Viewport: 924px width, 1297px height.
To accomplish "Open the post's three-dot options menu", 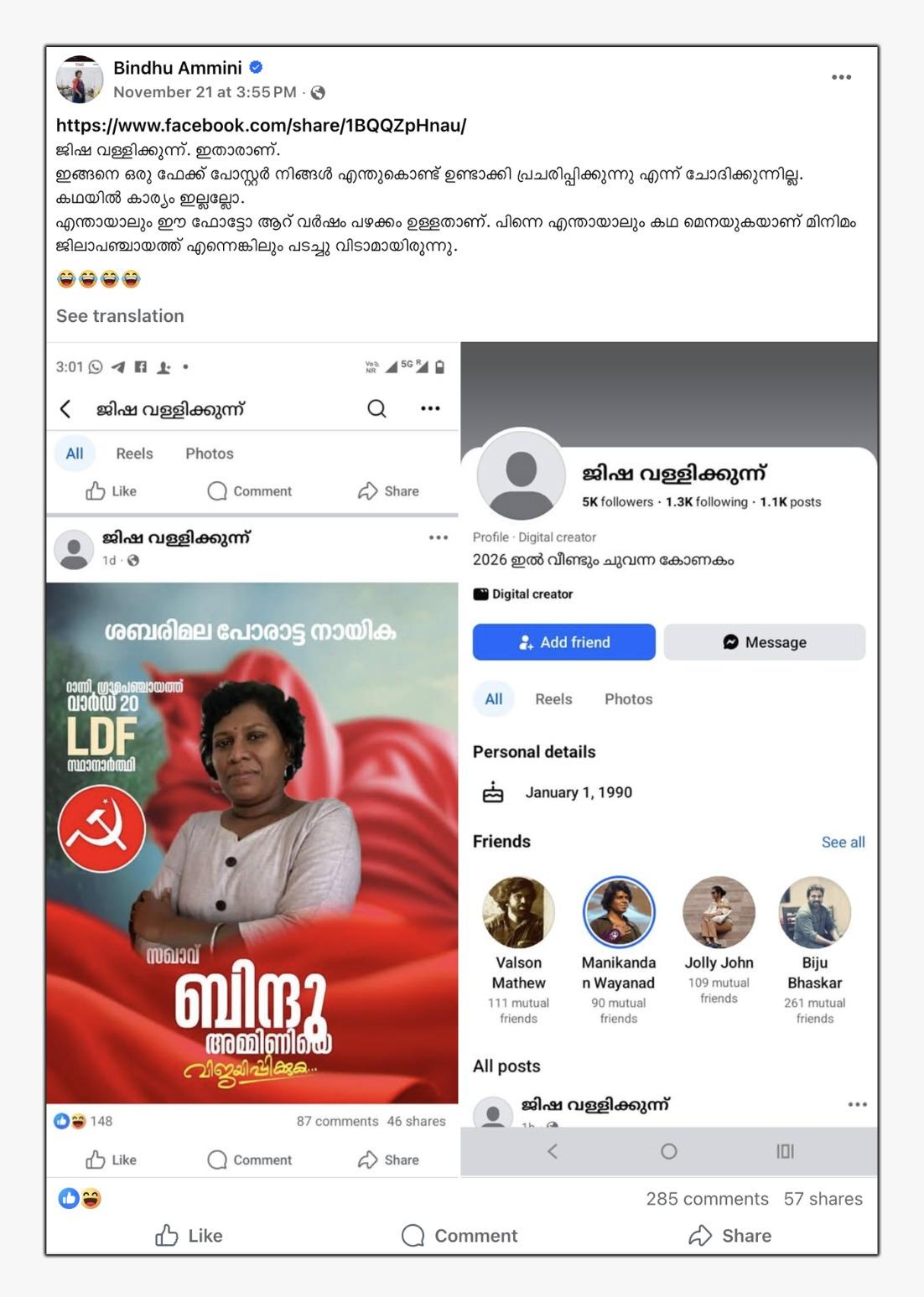I will pyautogui.click(x=841, y=77).
